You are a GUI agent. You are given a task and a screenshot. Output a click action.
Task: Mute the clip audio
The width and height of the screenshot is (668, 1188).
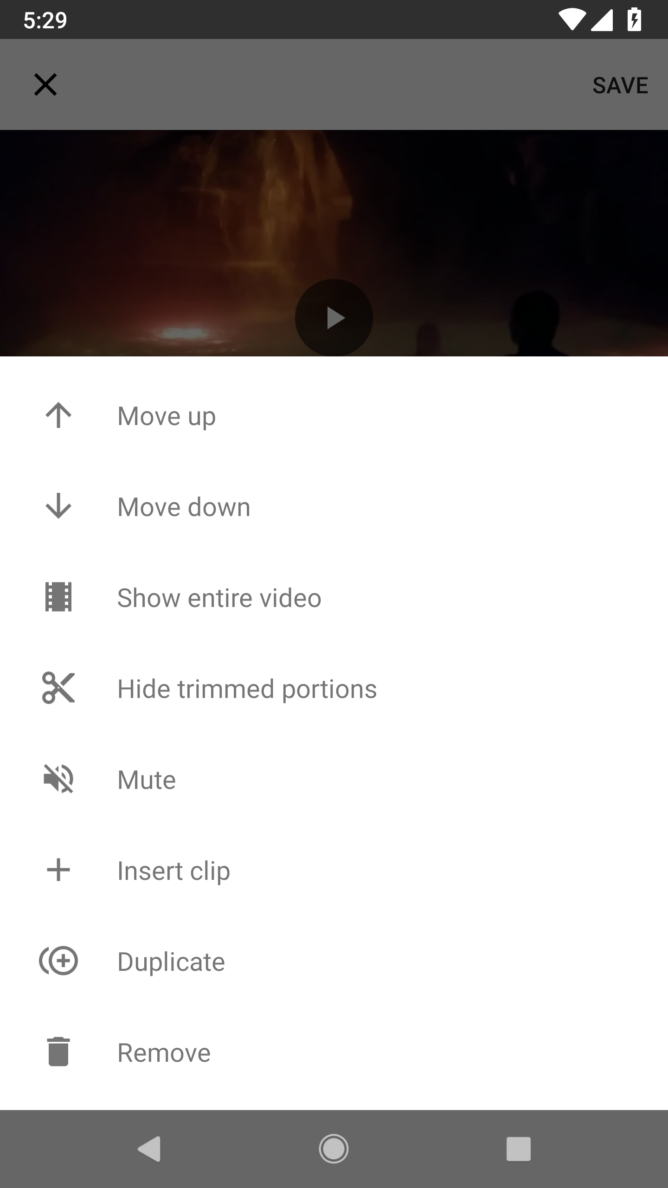click(x=146, y=780)
